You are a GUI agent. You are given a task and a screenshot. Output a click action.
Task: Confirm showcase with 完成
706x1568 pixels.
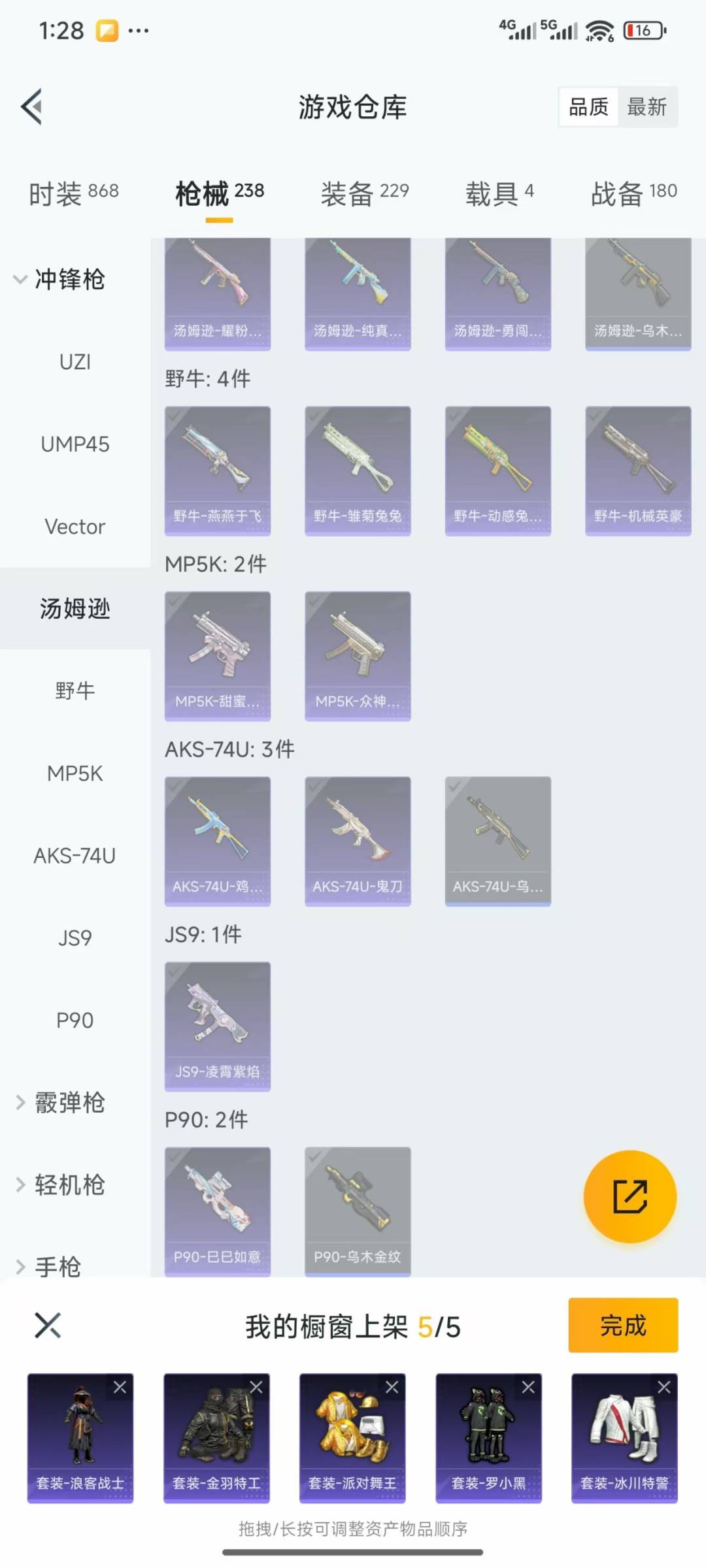pos(622,1325)
